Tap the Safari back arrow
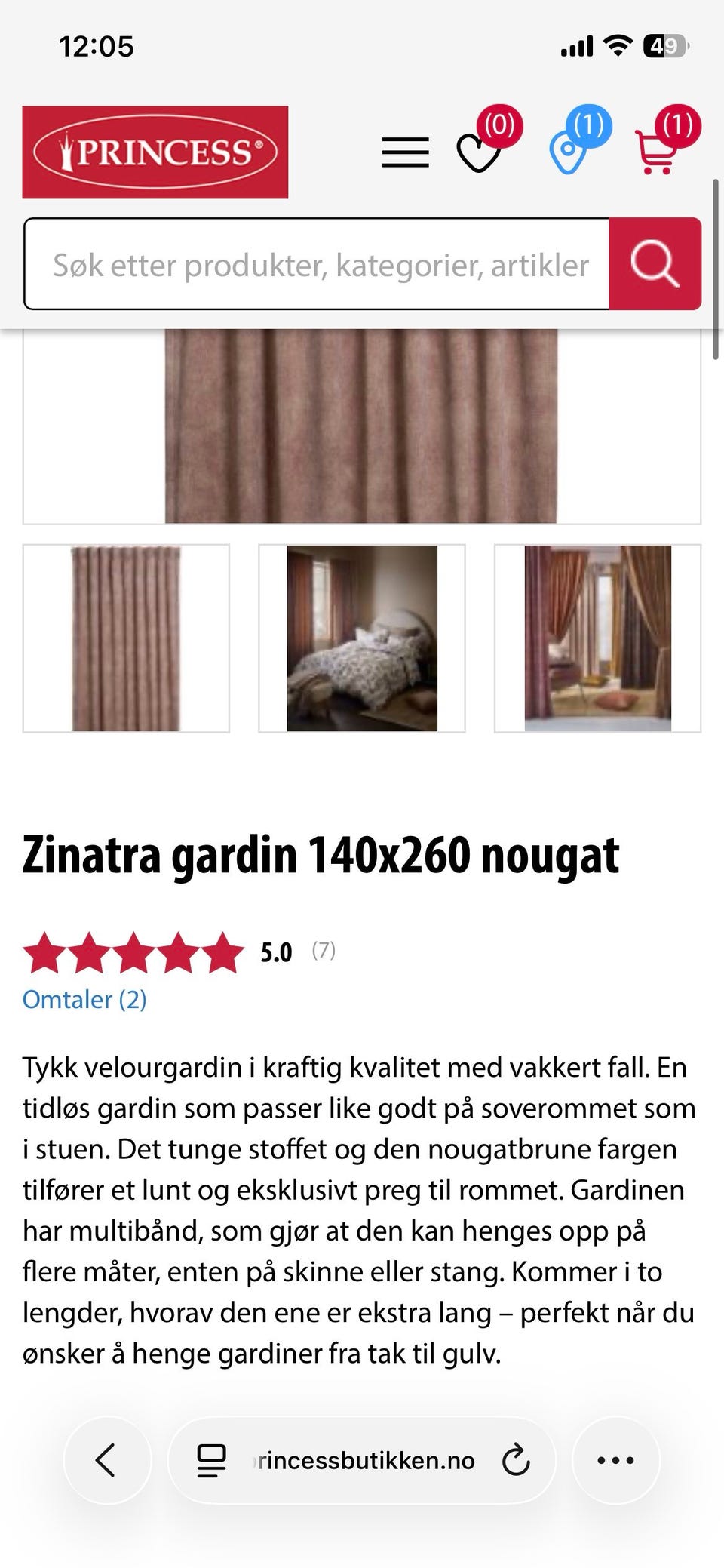This screenshot has height=1568, width=724. (108, 1460)
